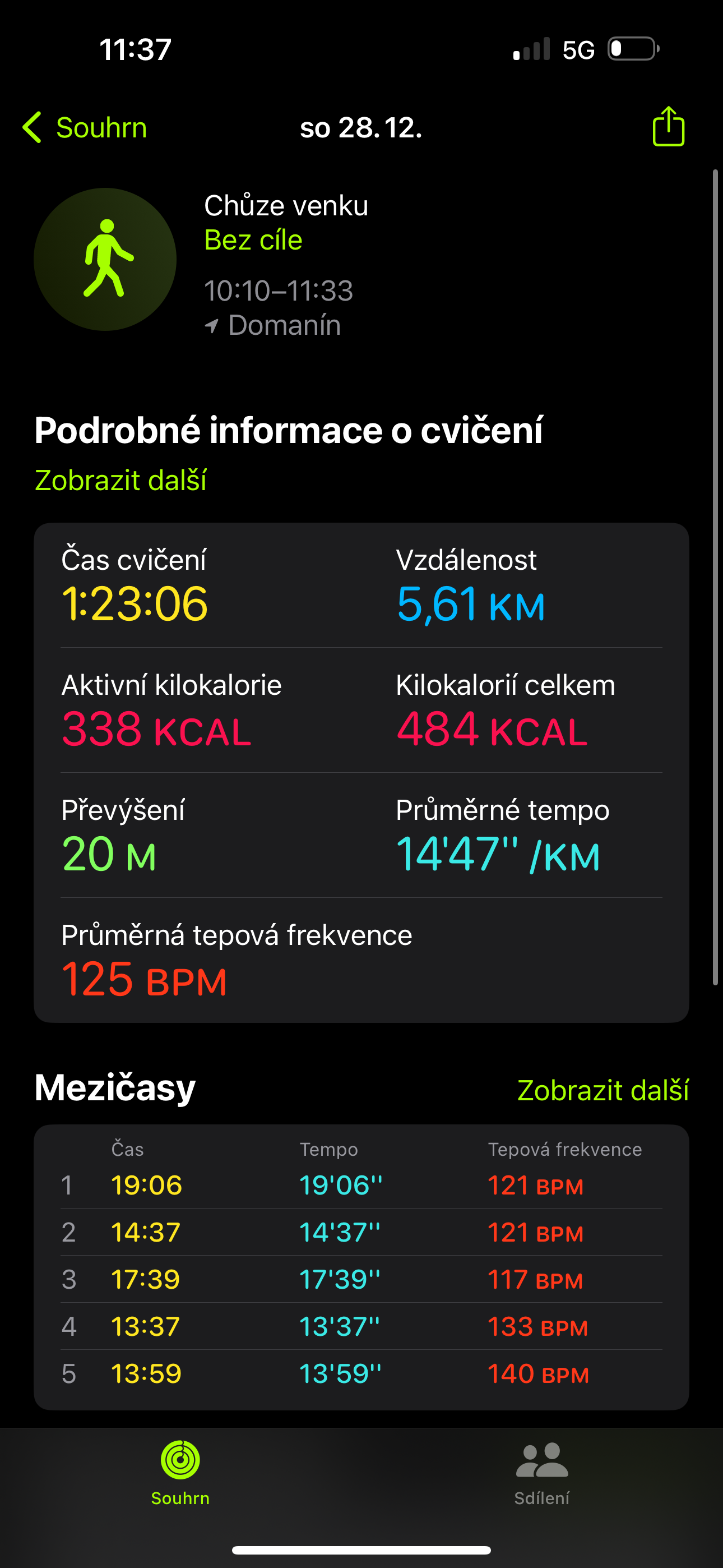
Task: Open Zobrazit další next to Mezičasy
Action: click(x=602, y=1090)
